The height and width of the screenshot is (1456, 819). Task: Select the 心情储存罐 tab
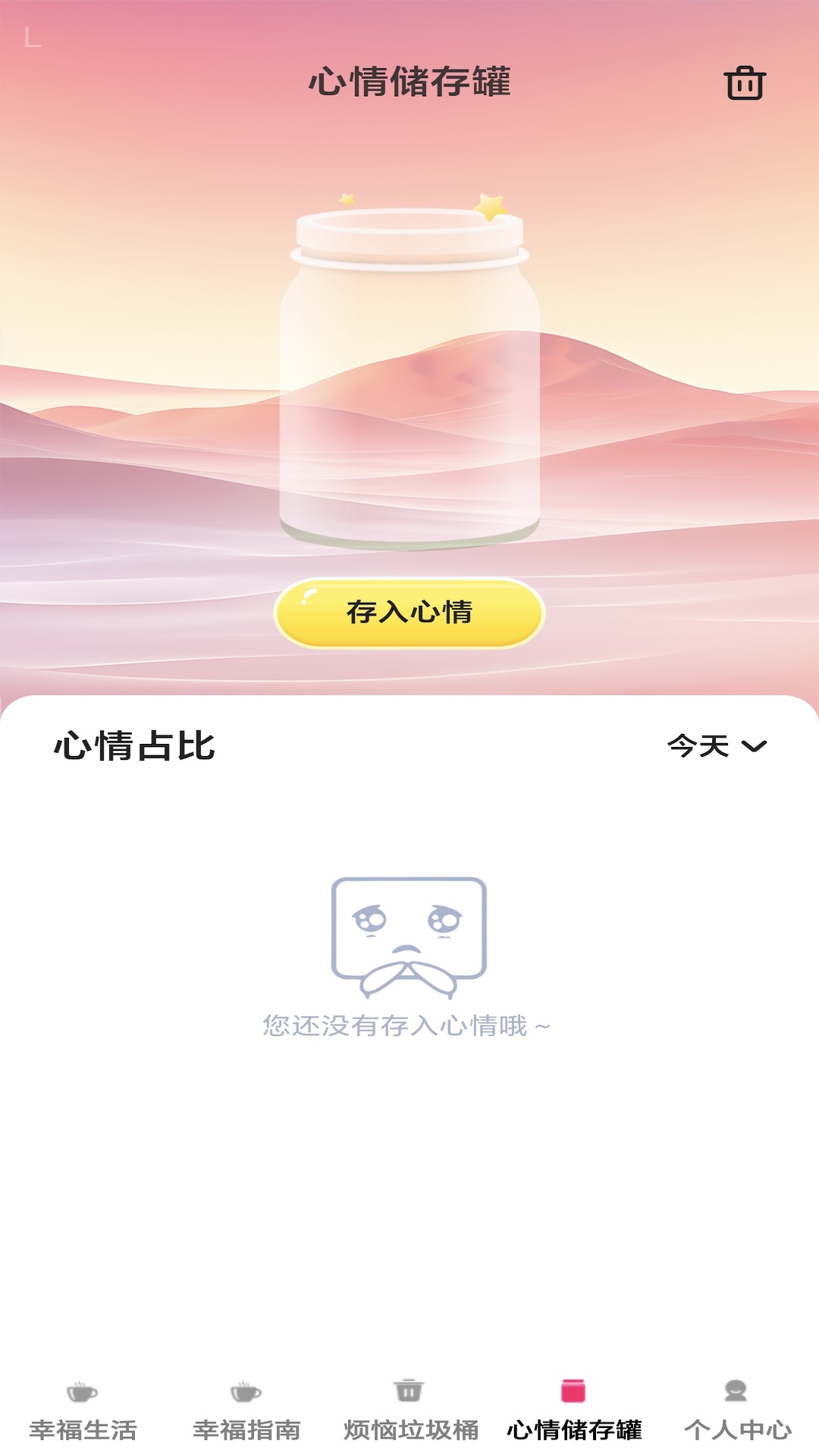point(574,1412)
